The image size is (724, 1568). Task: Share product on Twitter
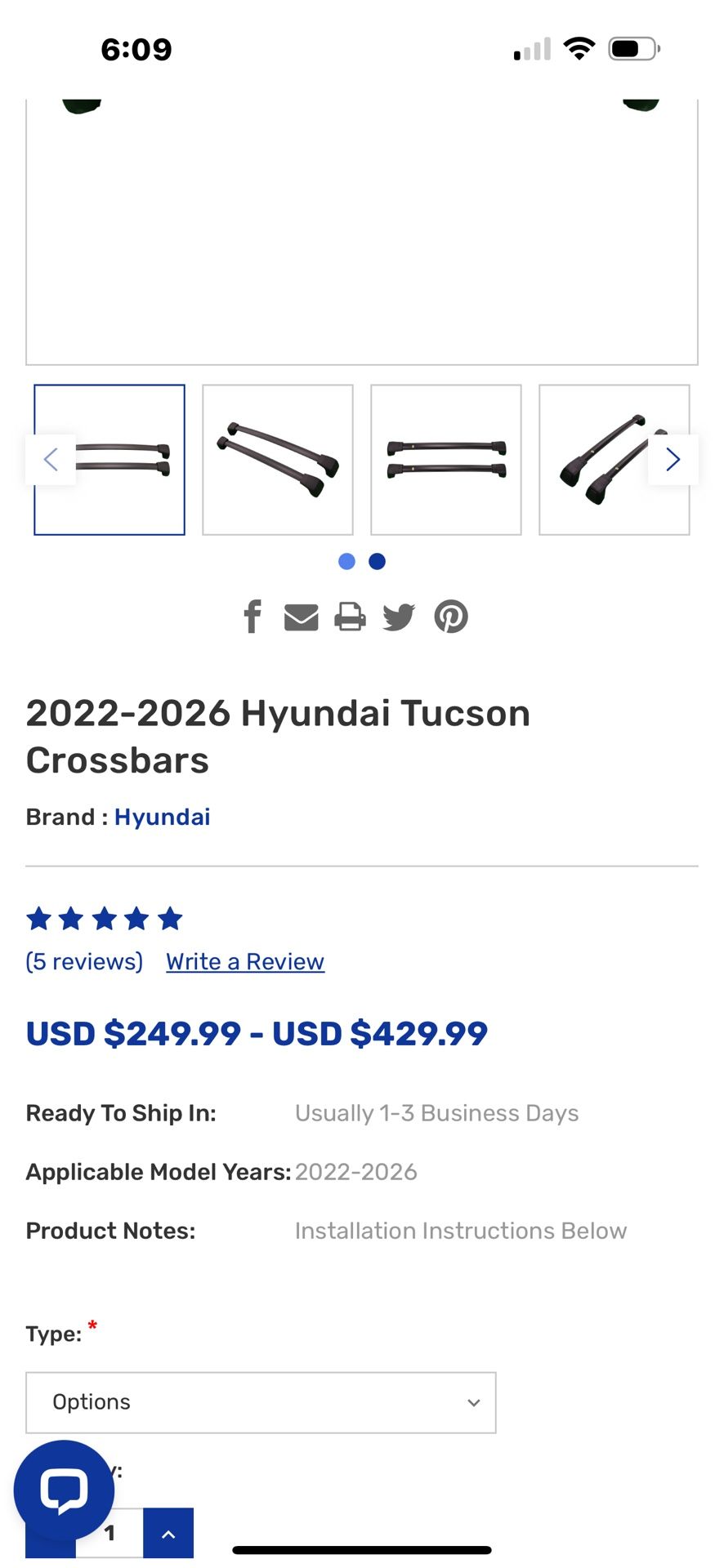click(399, 617)
